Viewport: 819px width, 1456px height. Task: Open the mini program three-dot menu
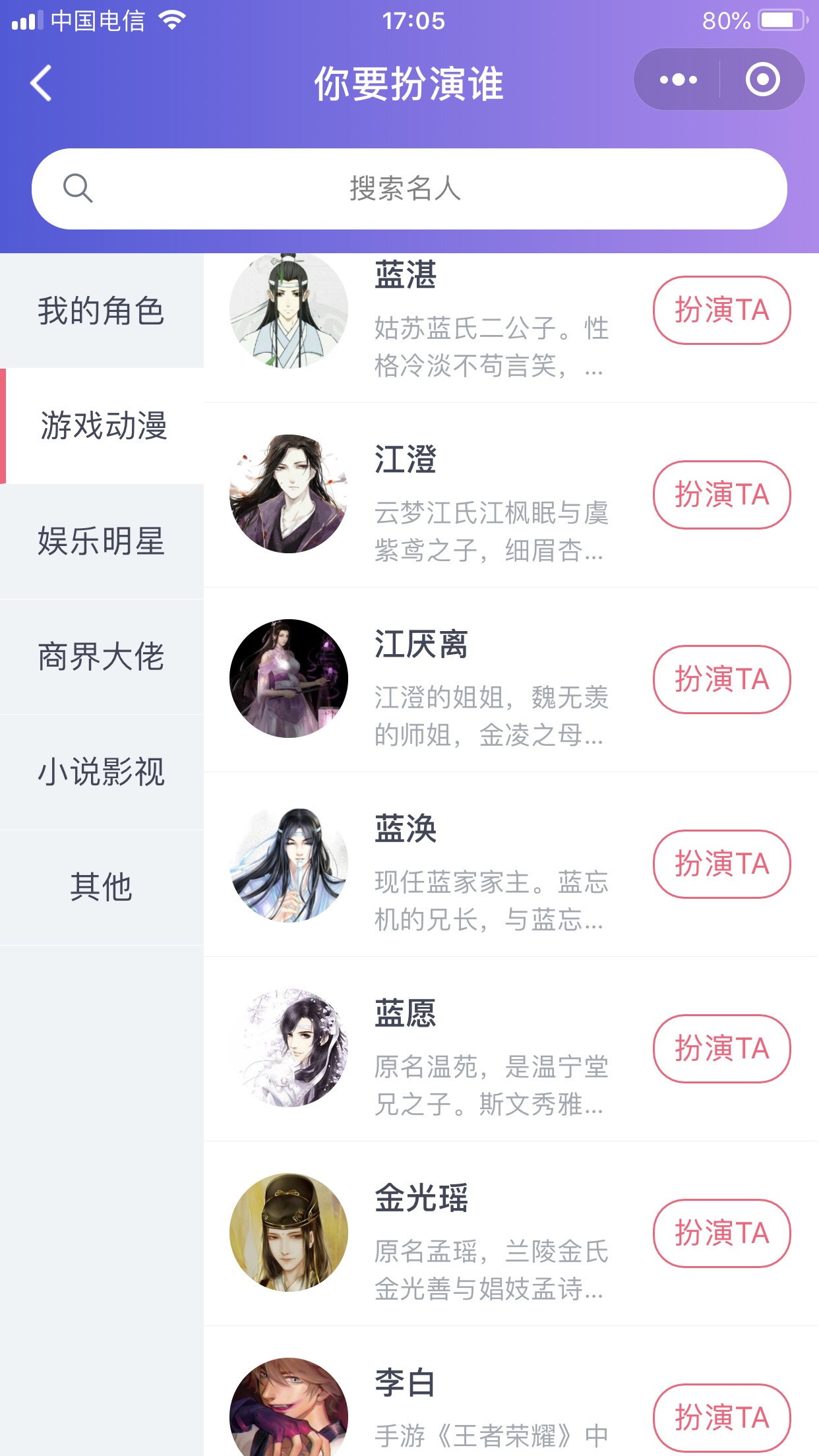coord(678,80)
